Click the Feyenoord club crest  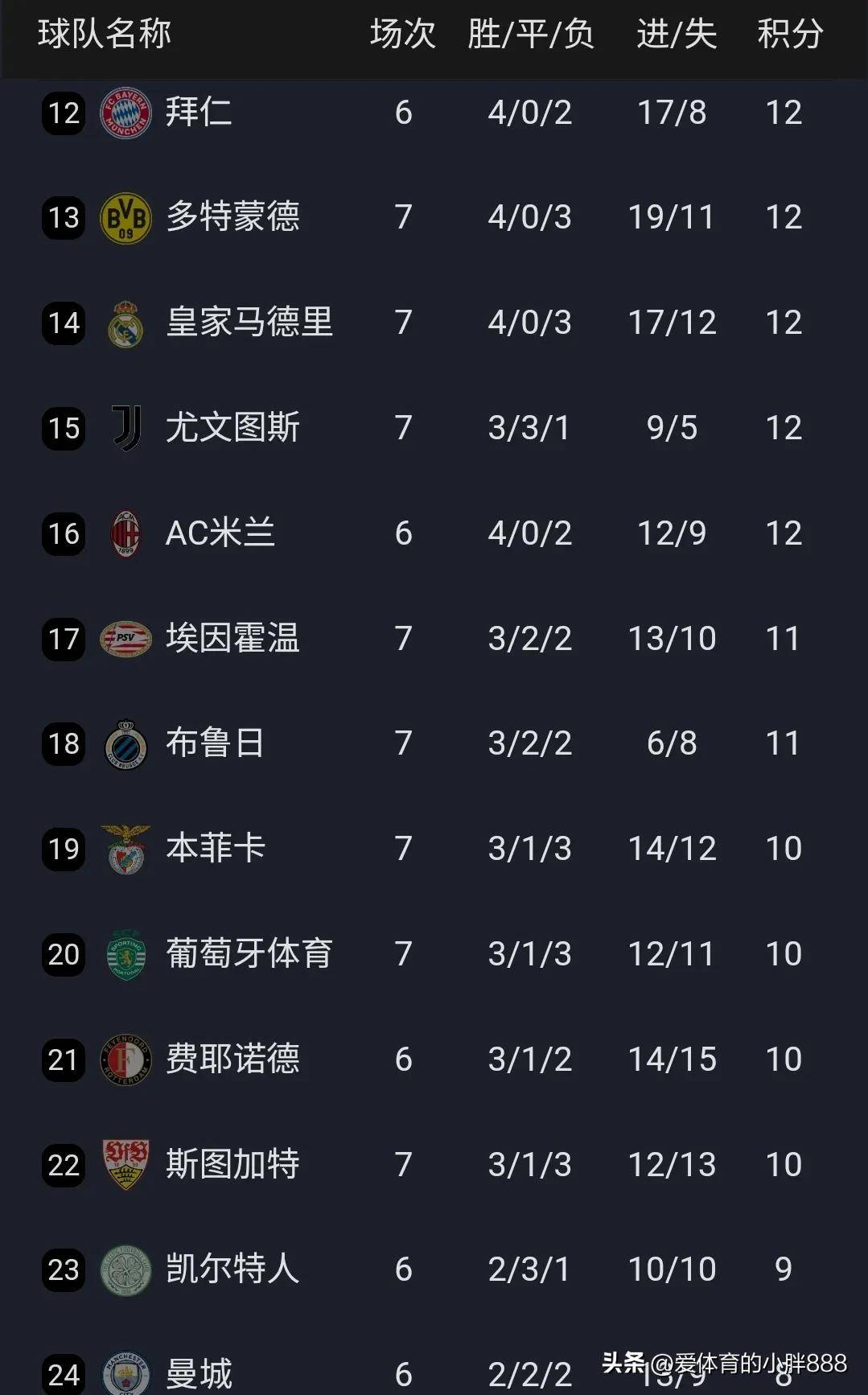click(125, 1059)
